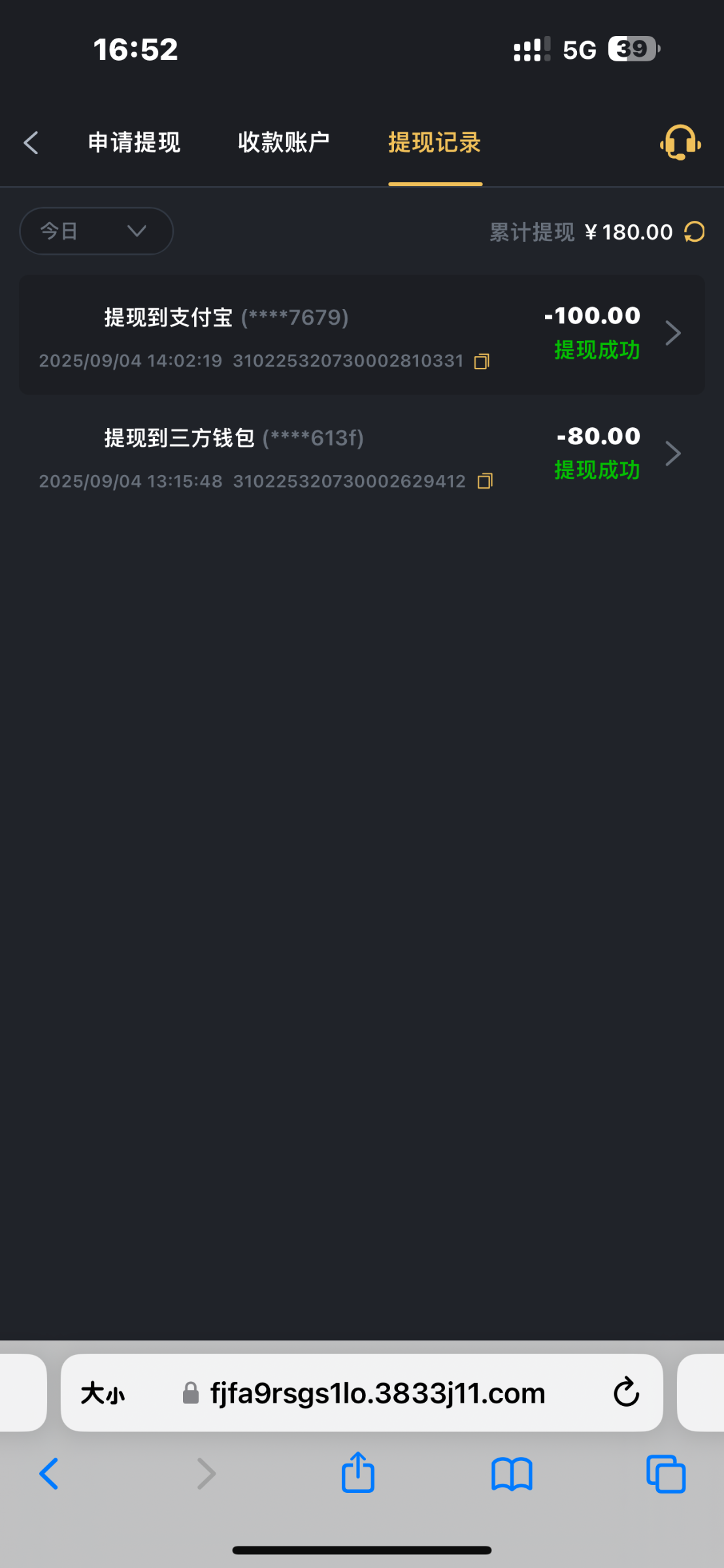This screenshot has width=724, height=1568.
Task: Go back in Safari browser history
Action: (50, 1474)
